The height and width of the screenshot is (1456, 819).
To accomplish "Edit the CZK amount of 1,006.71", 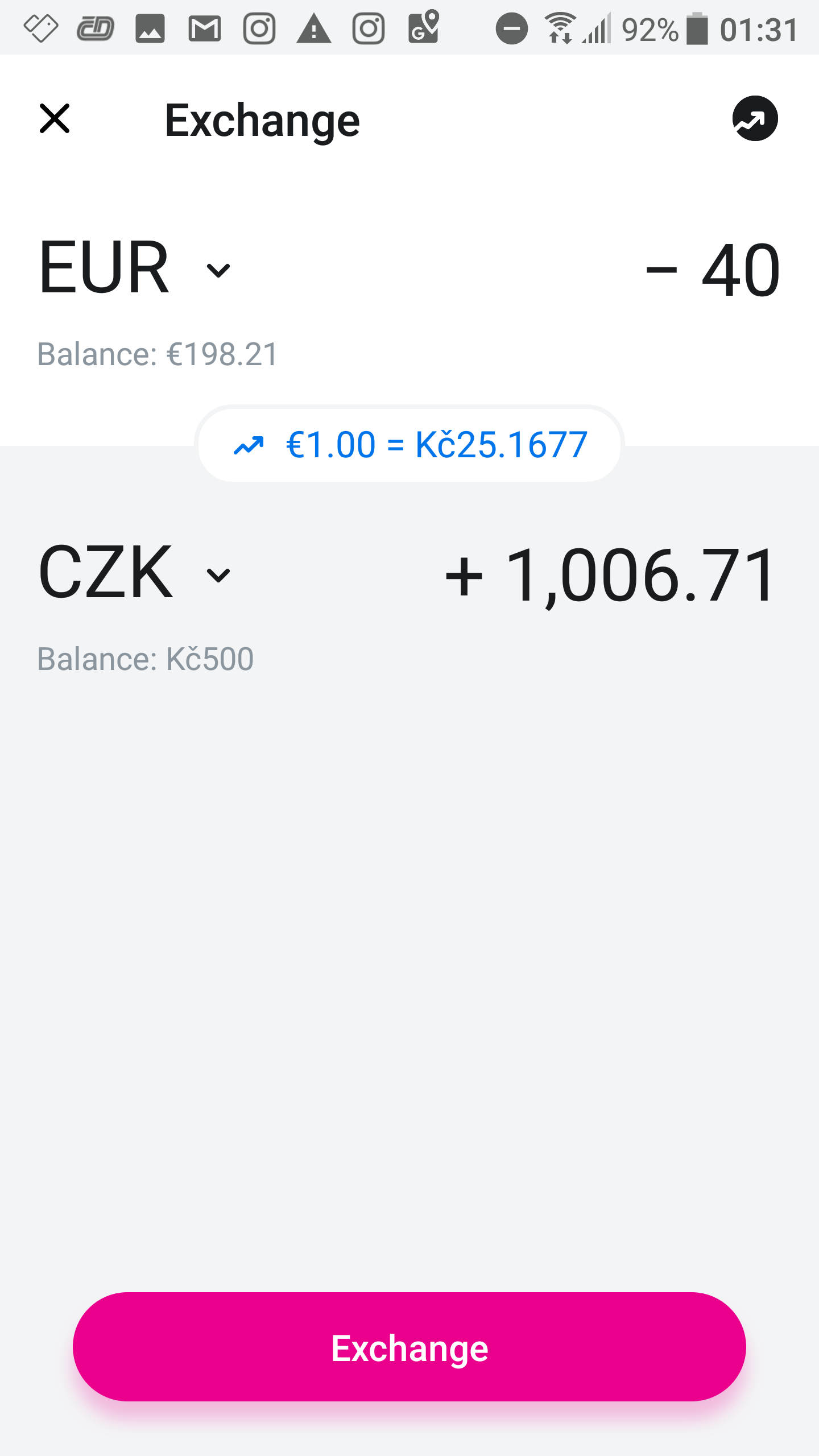I will (610, 574).
